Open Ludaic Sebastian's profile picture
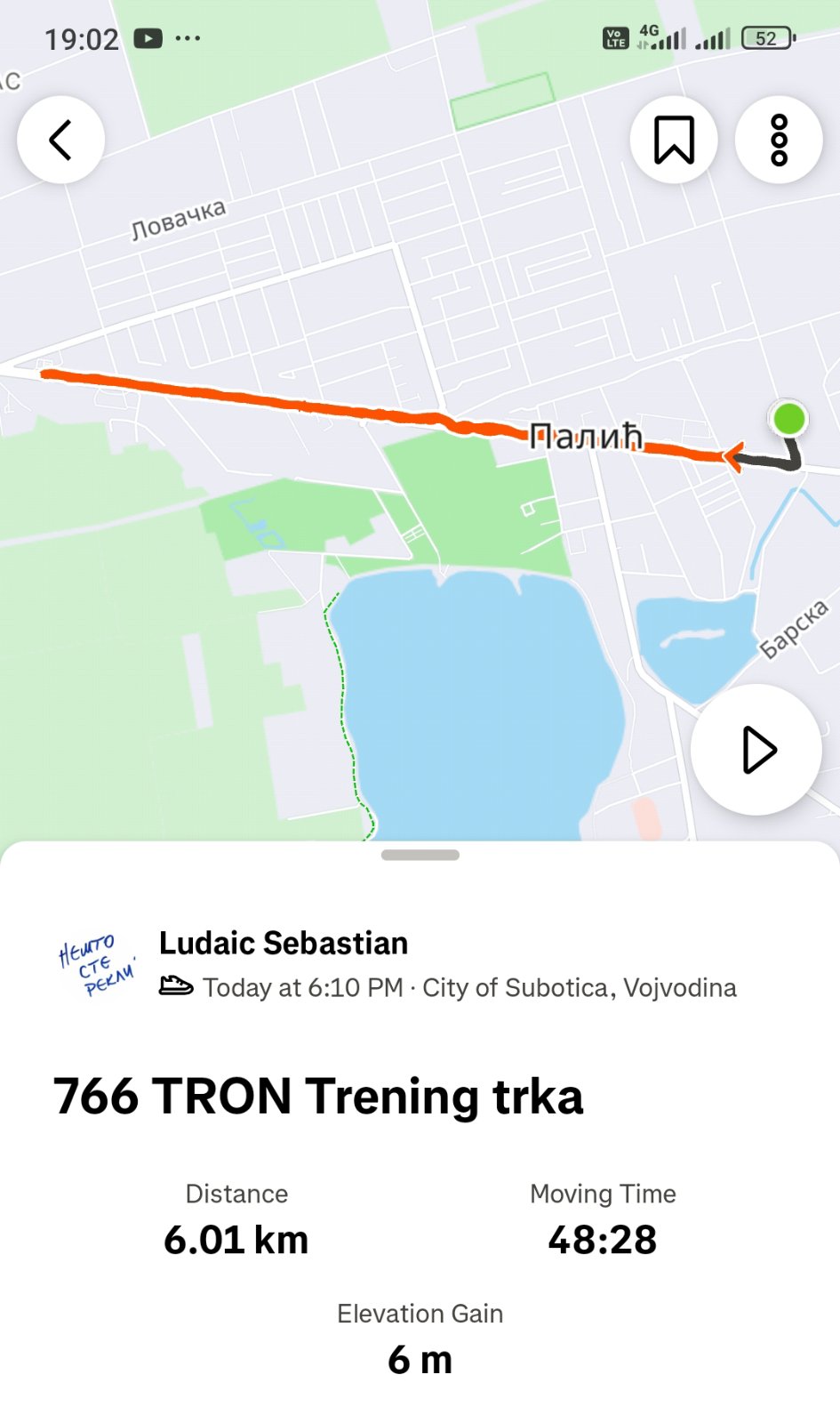 coord(97,964)
